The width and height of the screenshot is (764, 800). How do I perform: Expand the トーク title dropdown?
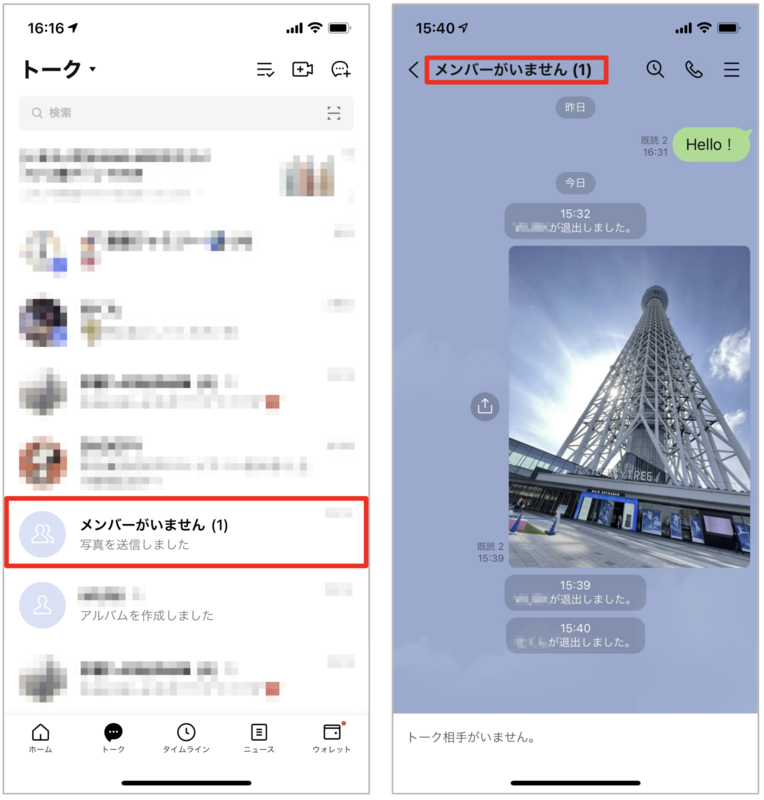point(93,70)
